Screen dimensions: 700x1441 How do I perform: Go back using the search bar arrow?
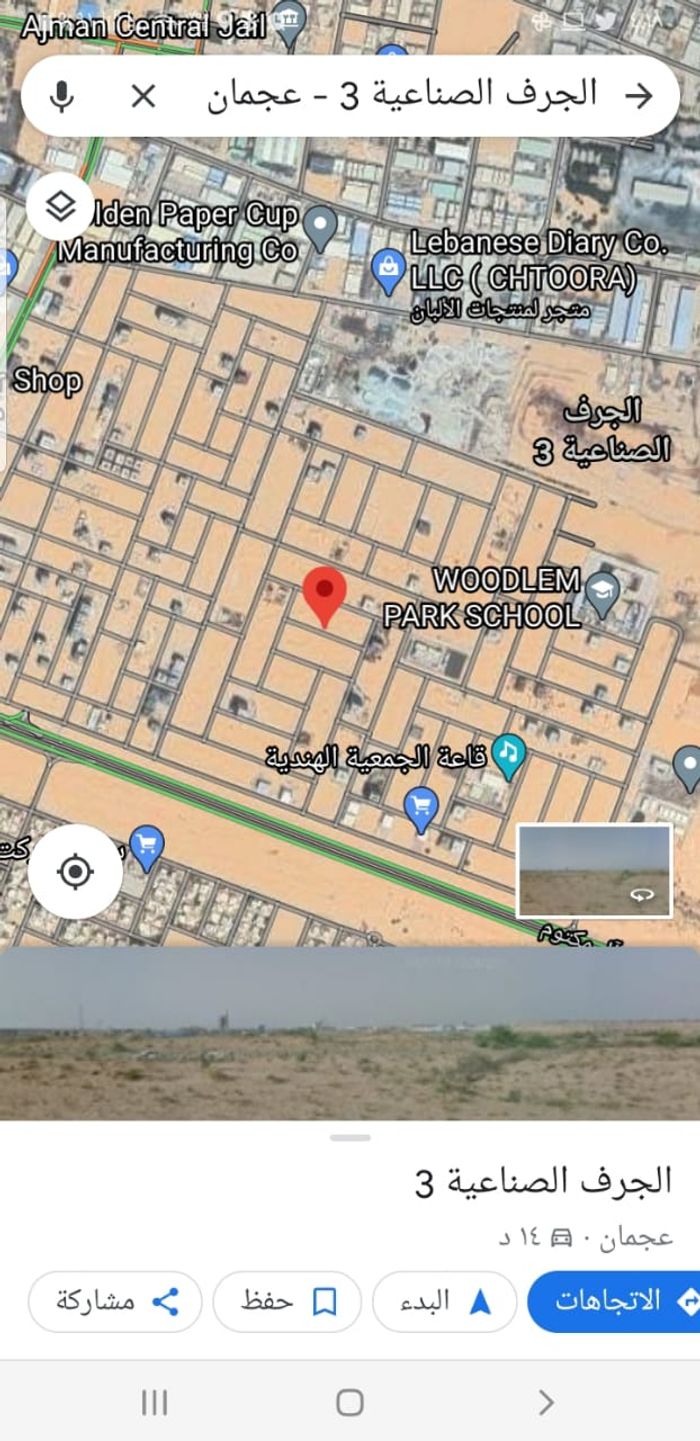(x=637, y=96)
